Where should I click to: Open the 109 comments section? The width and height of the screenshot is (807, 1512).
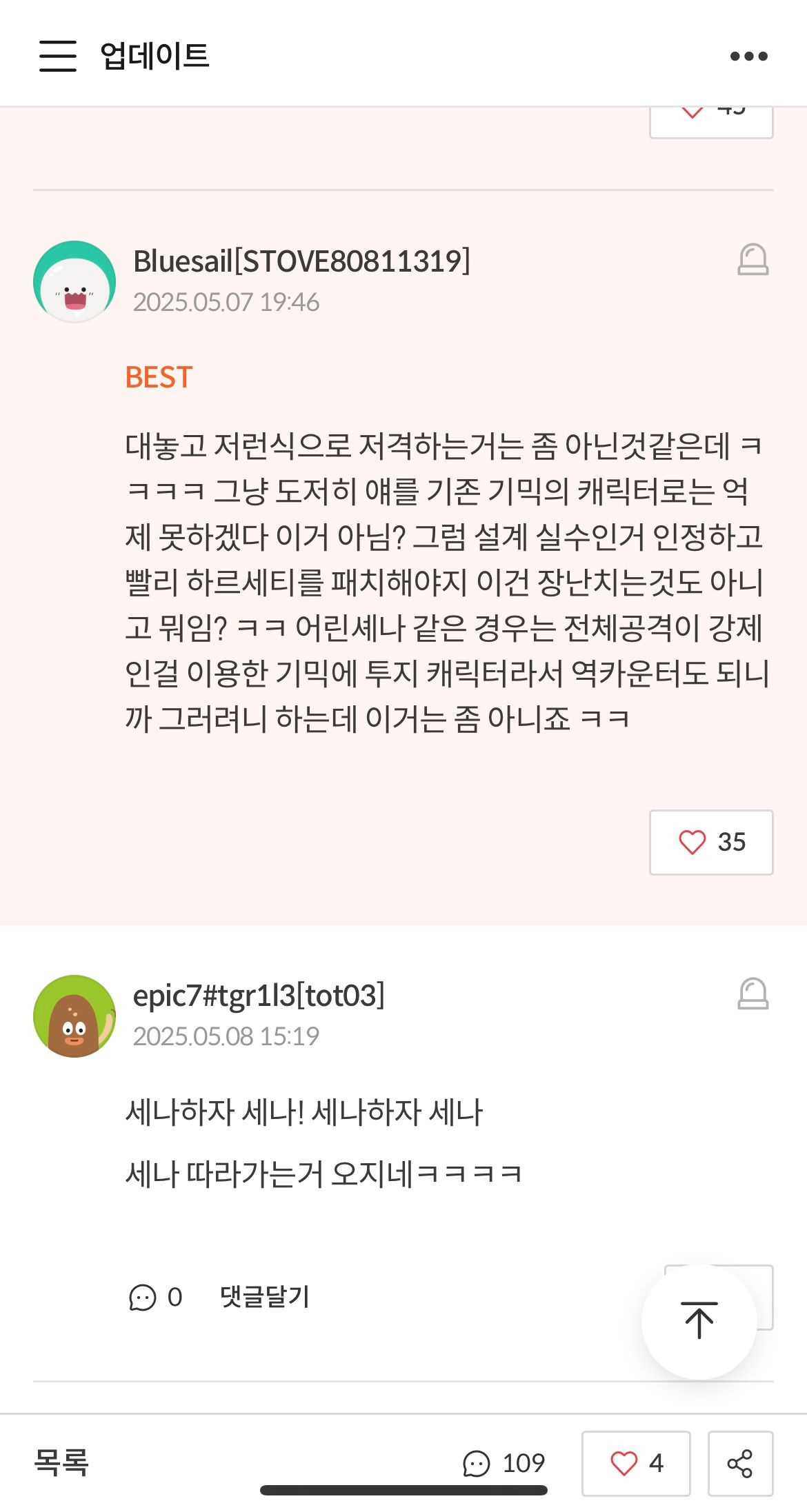504,1462
